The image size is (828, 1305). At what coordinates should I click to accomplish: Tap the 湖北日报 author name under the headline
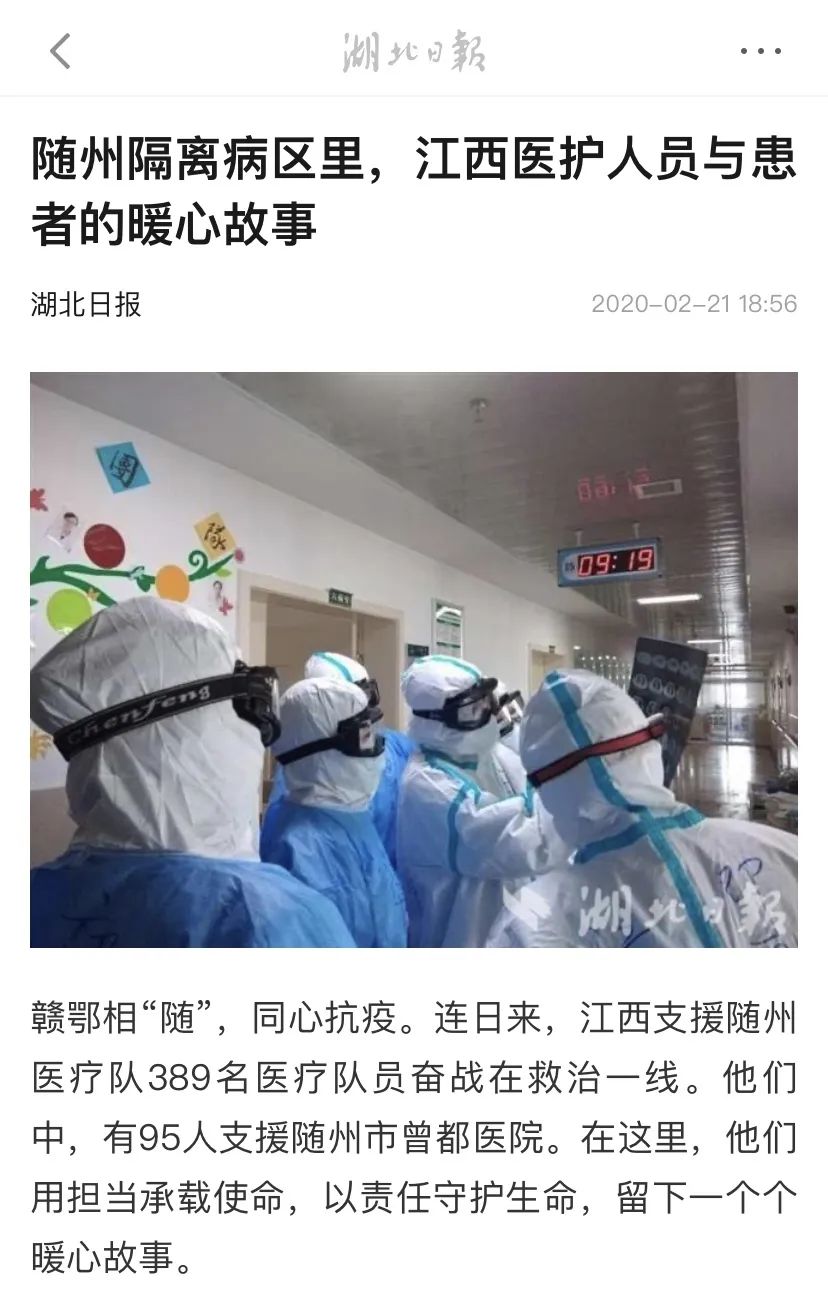tap(86, 304)
